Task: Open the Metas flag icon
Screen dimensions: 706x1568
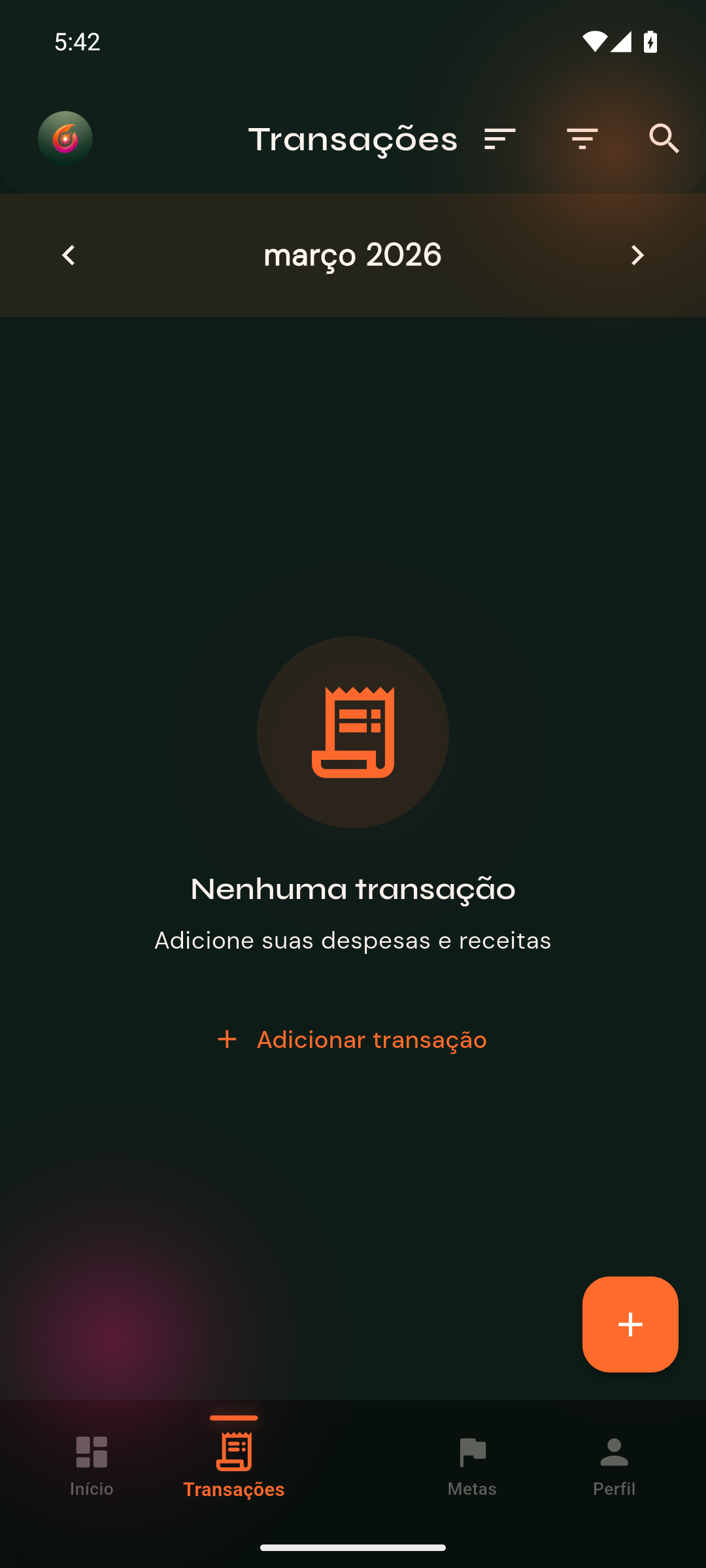Action: 473,1452
